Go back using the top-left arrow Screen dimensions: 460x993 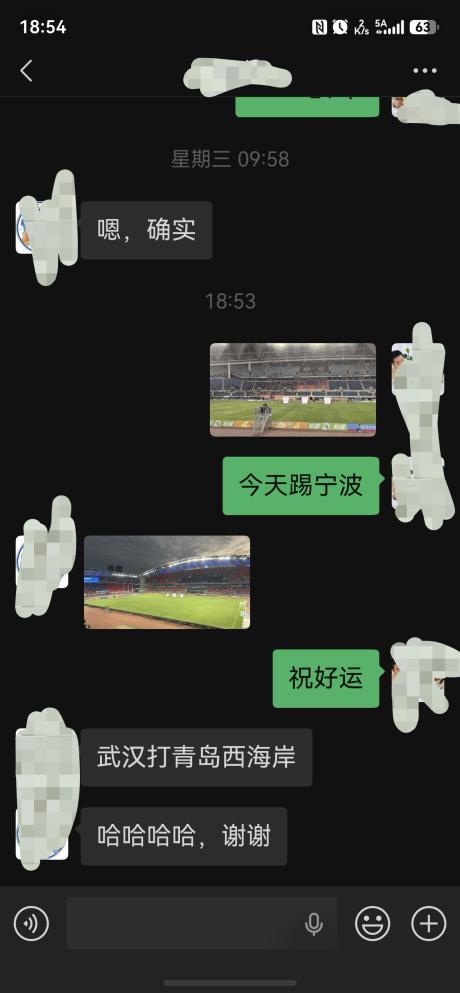(26, 71)
